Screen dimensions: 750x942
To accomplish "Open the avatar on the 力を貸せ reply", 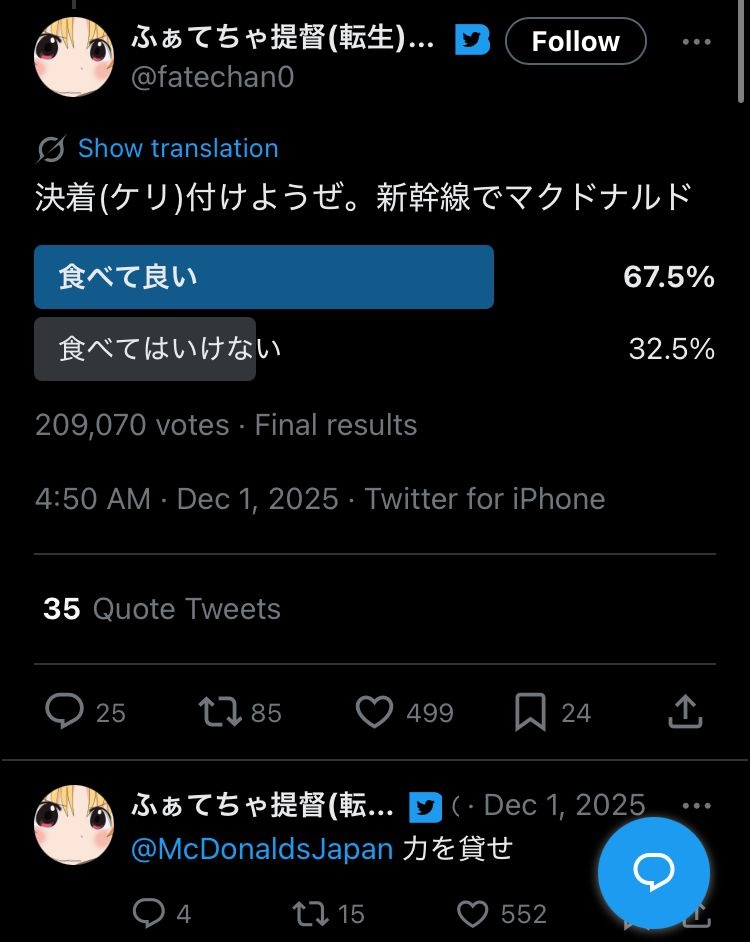I will 74,824.
